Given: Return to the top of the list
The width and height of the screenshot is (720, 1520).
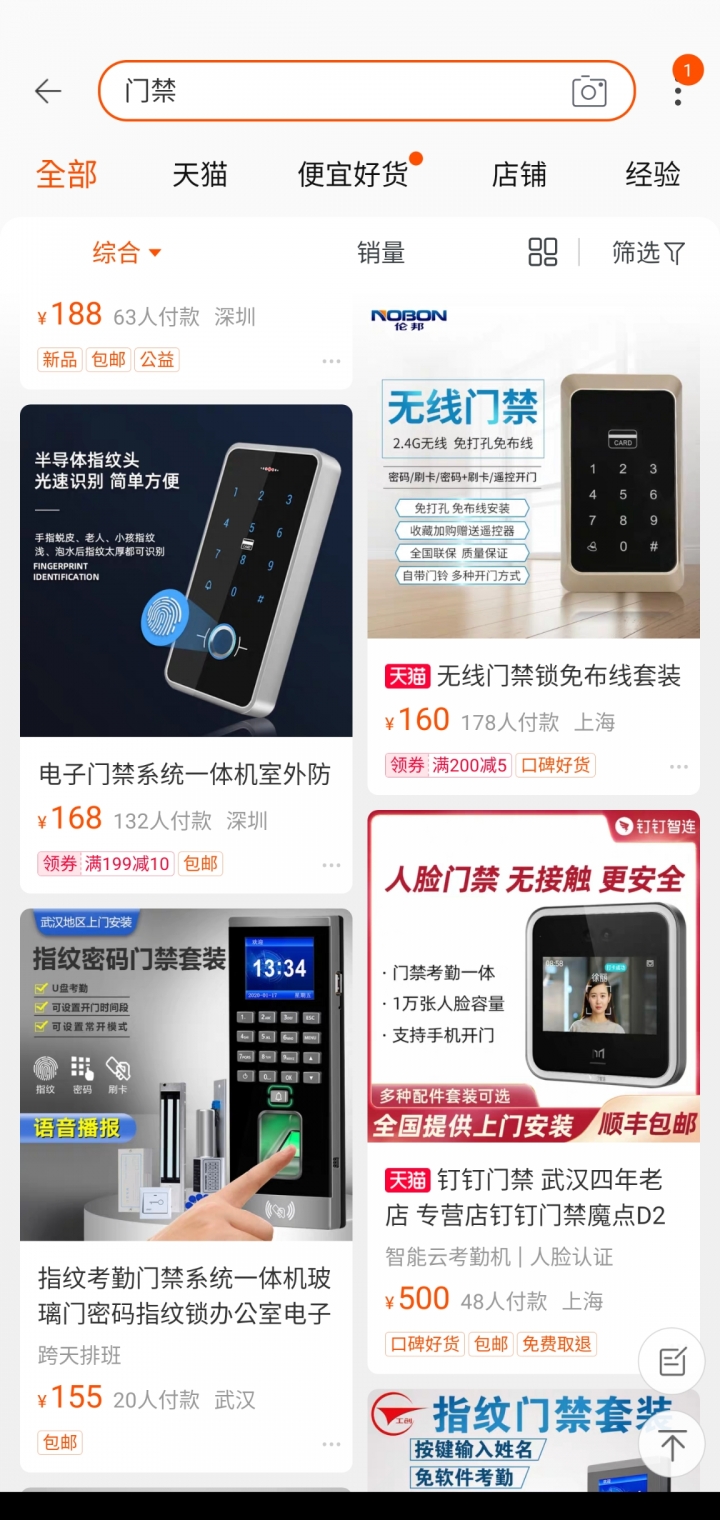Looking at the screenshot, I should coord(672,1445).
